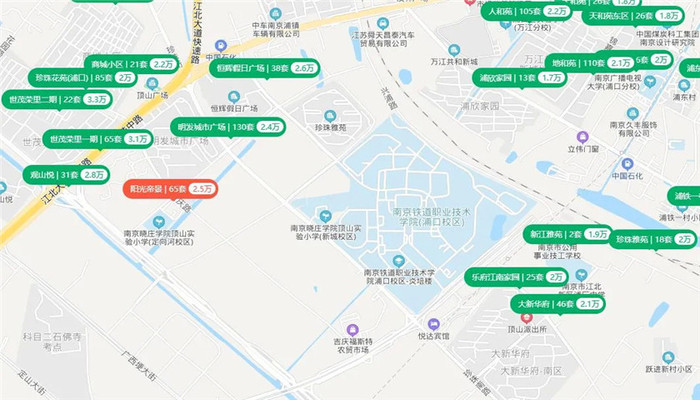Select the 明发城市广场 130套 marker

229,128
